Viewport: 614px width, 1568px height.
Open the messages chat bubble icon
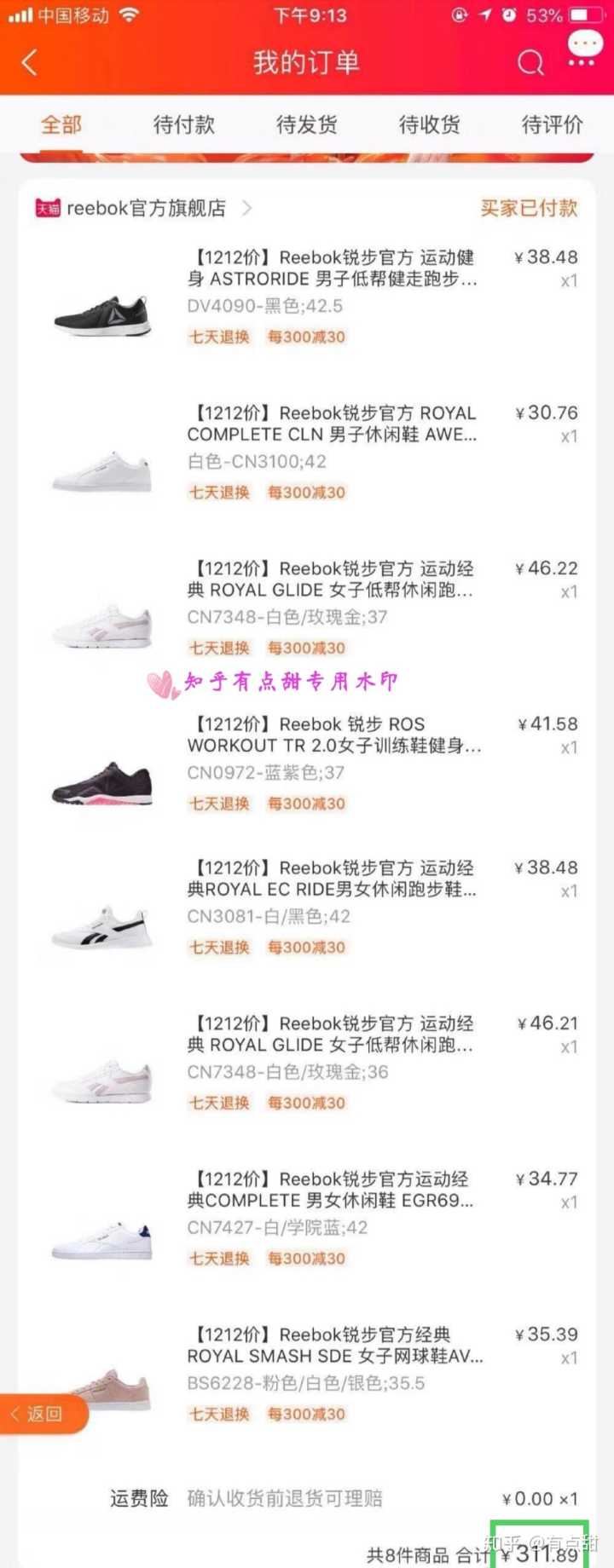pos(584,48)
